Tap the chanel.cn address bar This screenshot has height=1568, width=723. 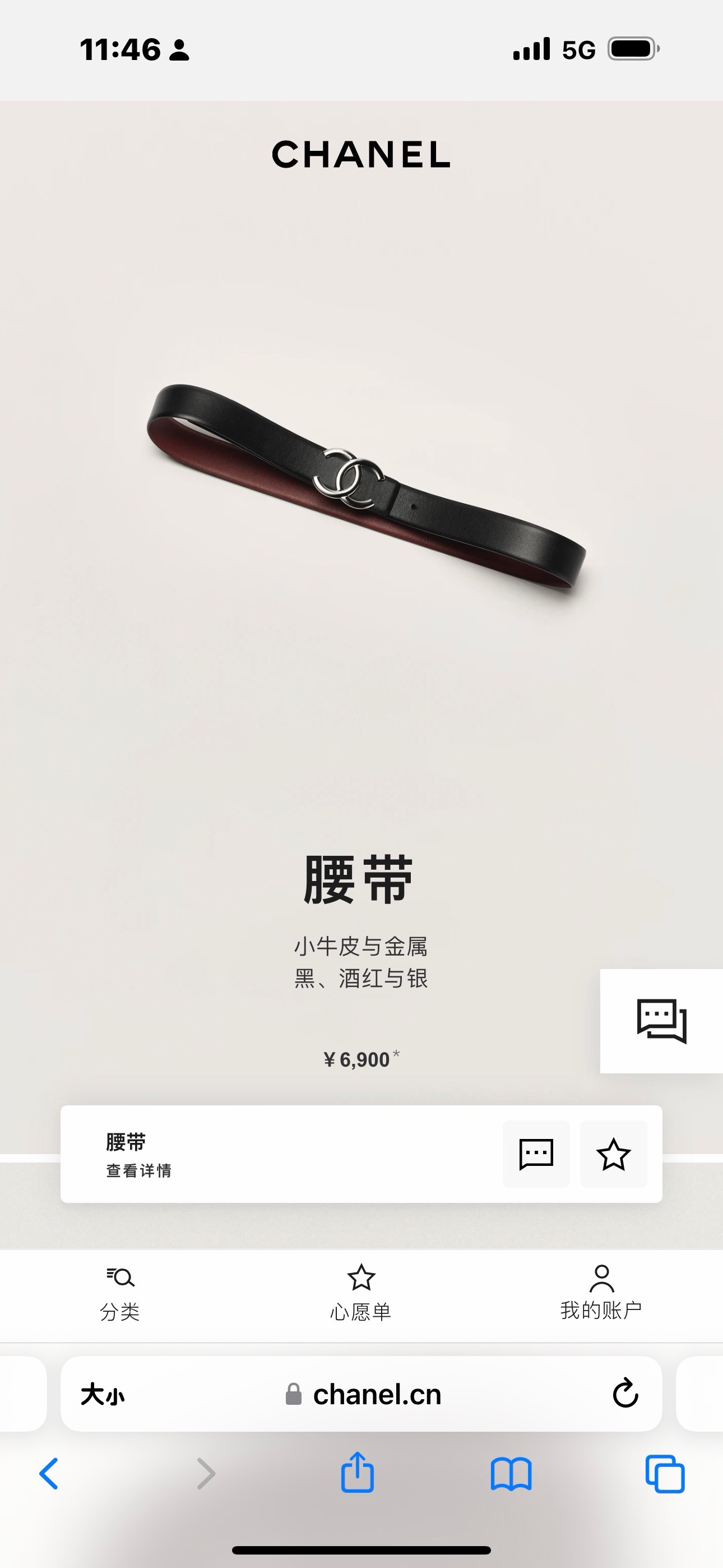[x=376, y=1394]
